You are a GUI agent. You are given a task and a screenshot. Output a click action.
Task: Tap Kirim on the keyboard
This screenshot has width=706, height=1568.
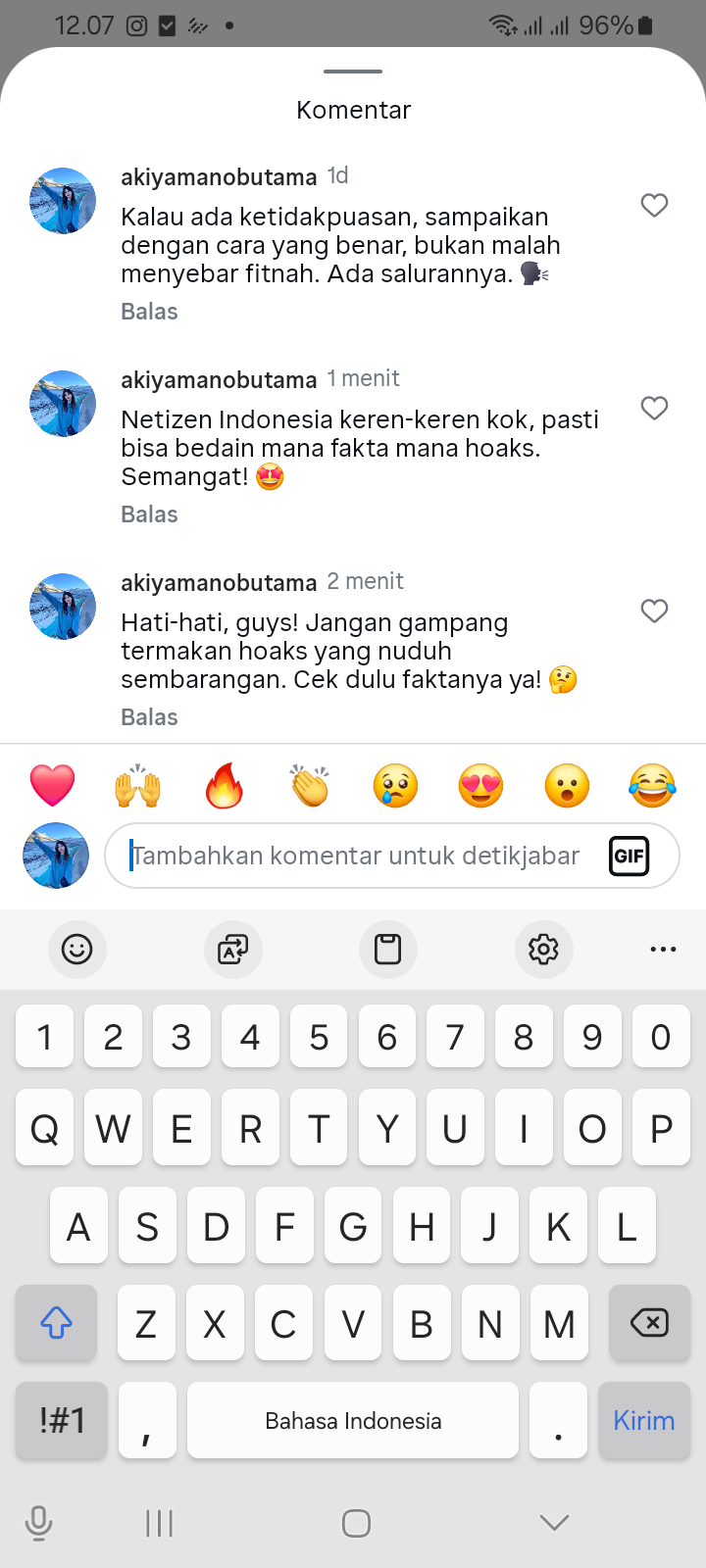click(x=644, y=1421)
